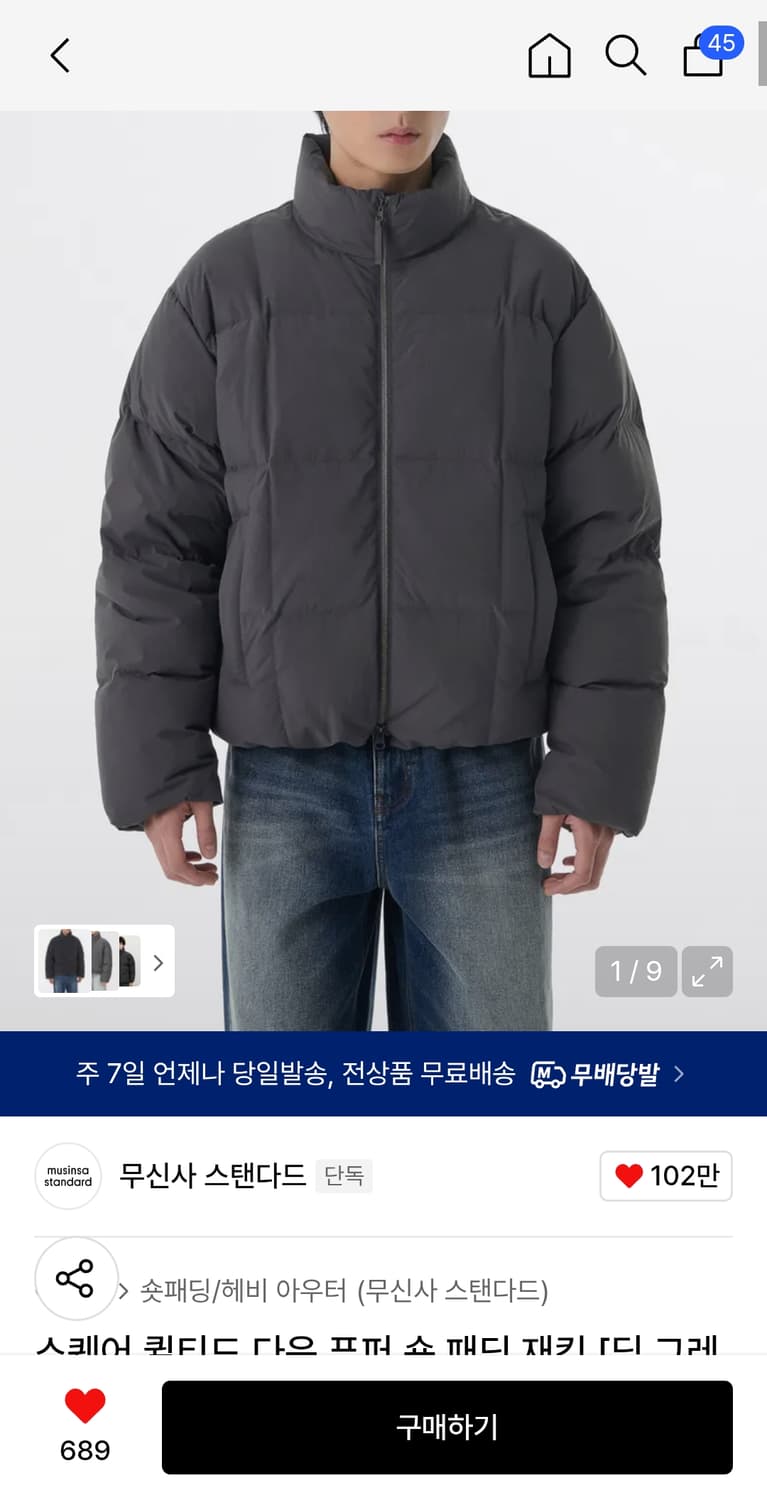Go back using the back arrow
Image resolution: width=767 pixels, height=1500 pixels.
[x=59, y=56]
